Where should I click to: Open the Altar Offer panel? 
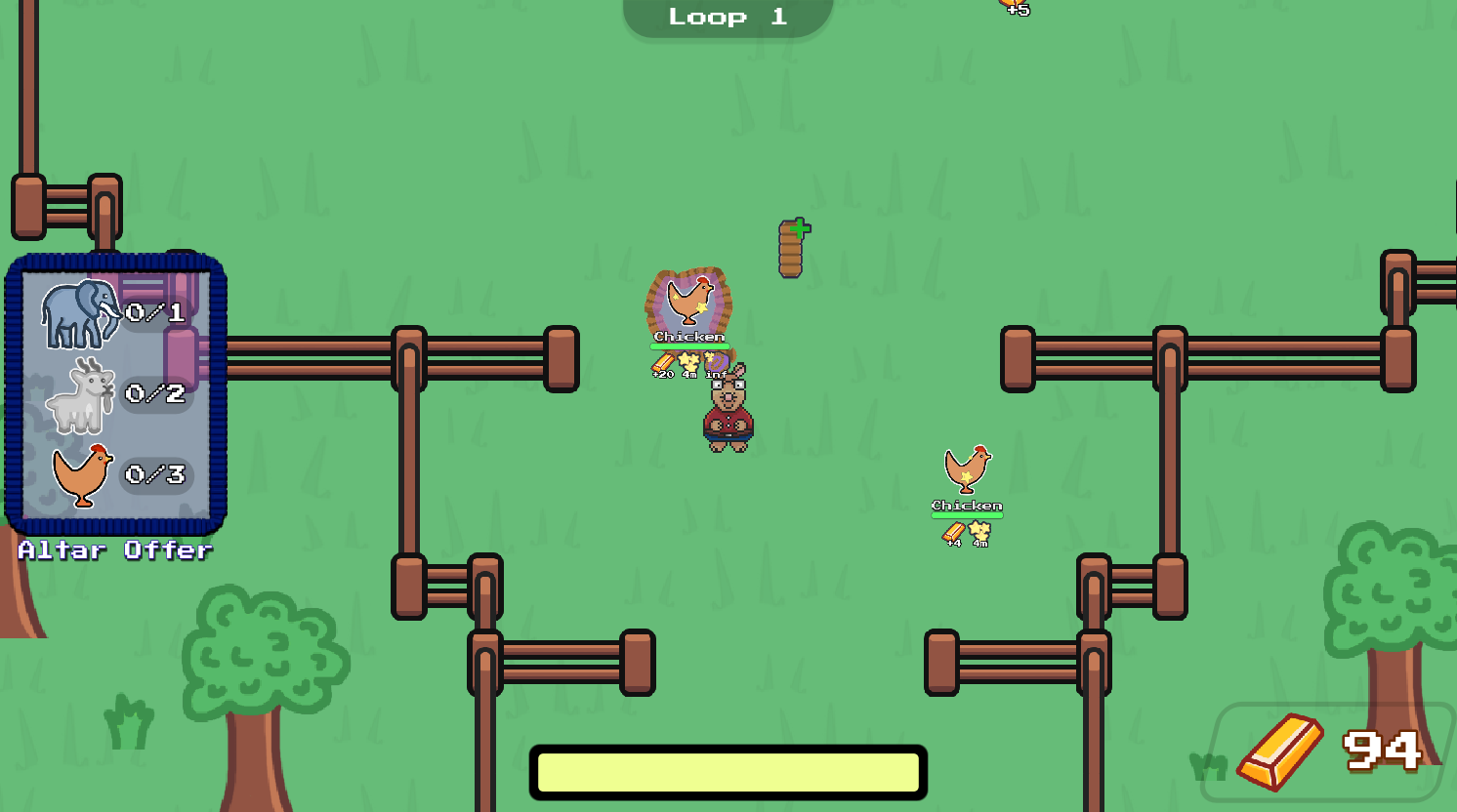[115, 395]
